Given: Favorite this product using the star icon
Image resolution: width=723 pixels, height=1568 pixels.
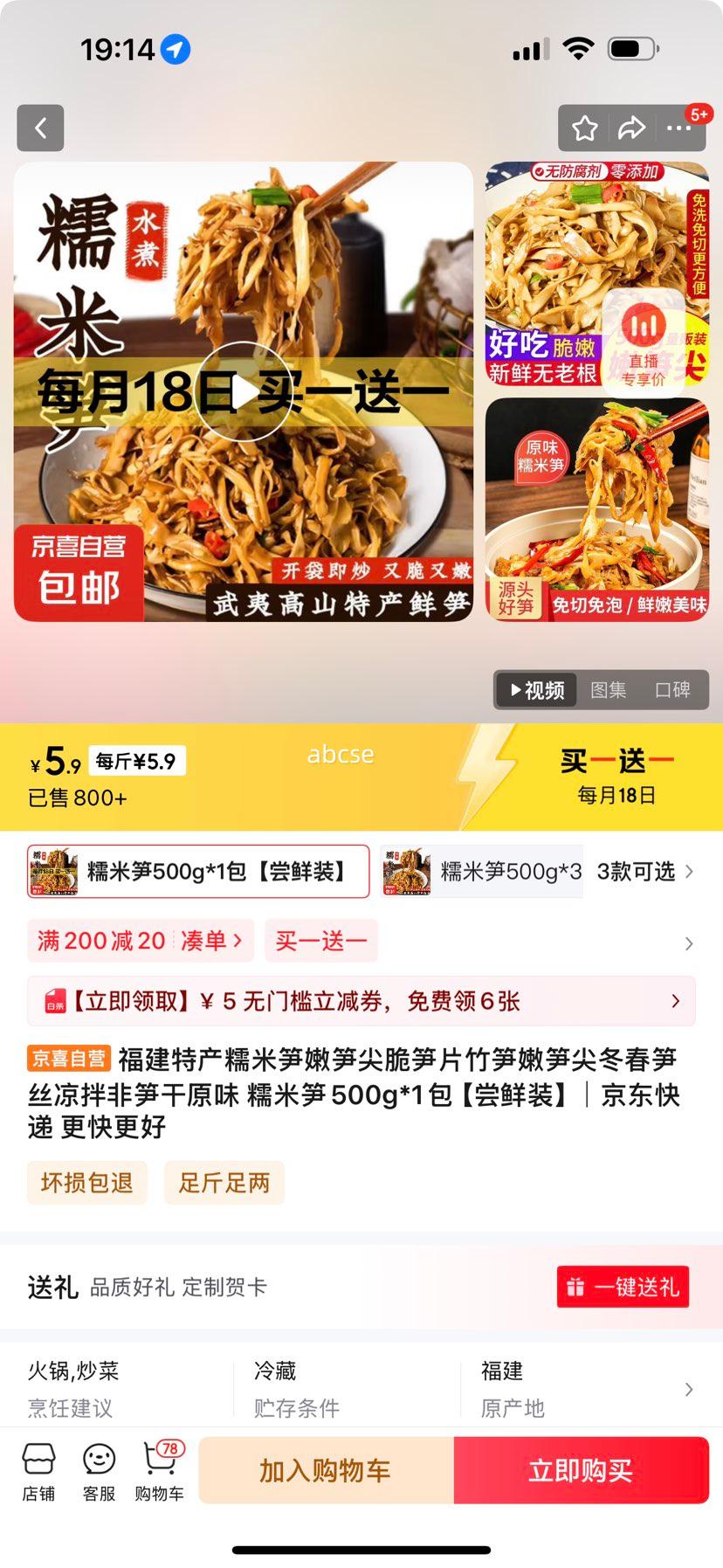Looking at the screenshot, I should (x=585, y=128).
